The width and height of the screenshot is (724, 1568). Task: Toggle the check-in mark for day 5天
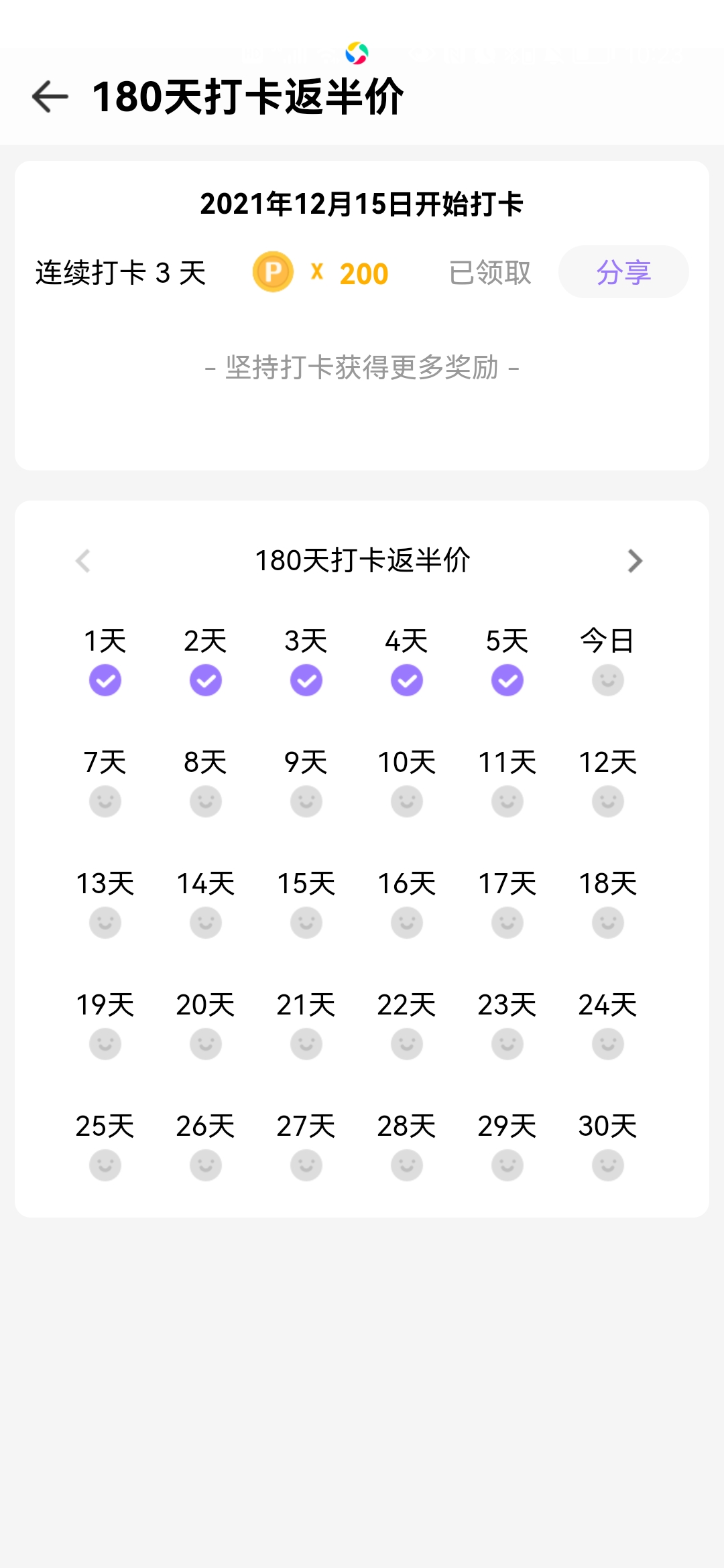[507, 679]
